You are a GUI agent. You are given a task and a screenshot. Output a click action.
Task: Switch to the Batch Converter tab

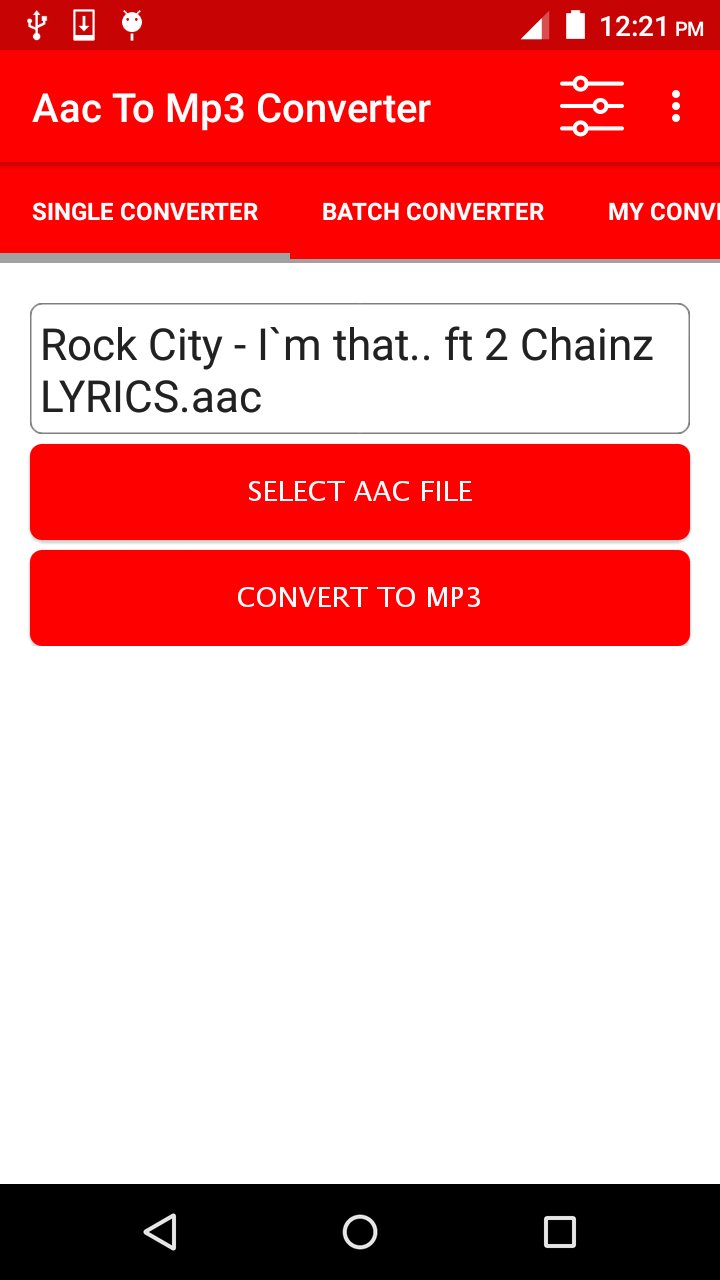(x=432, y=211)
